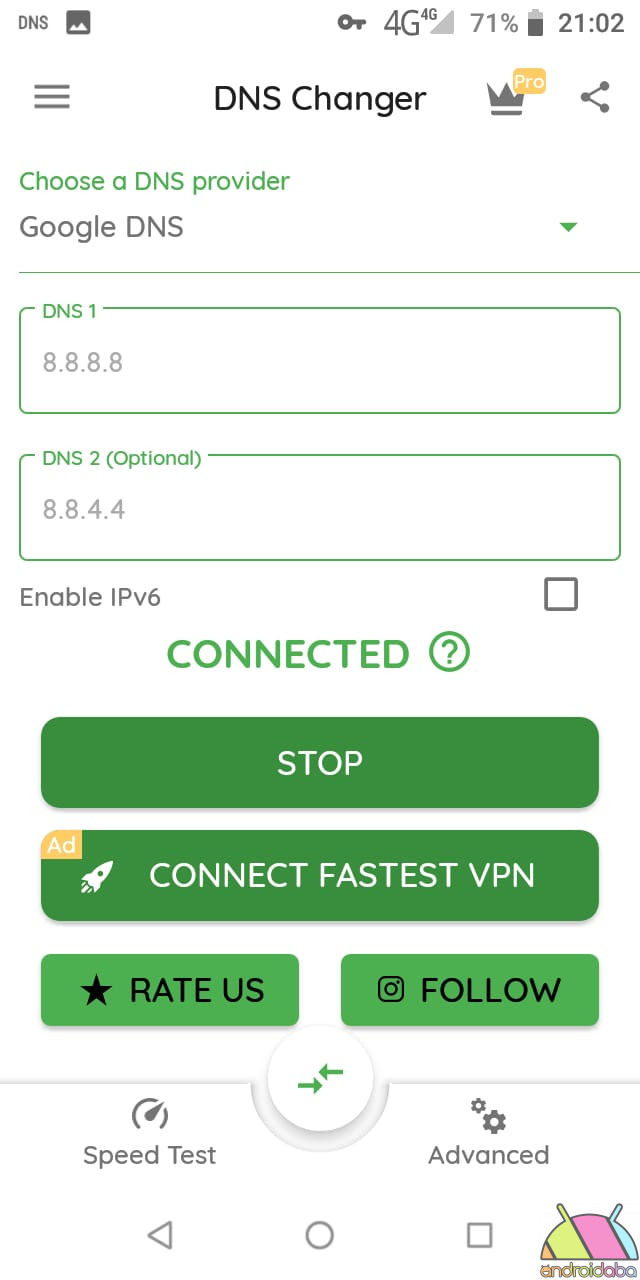Tap the center arrows DNS button
The image size is (640, 1280).
[x=320, y=1078]
